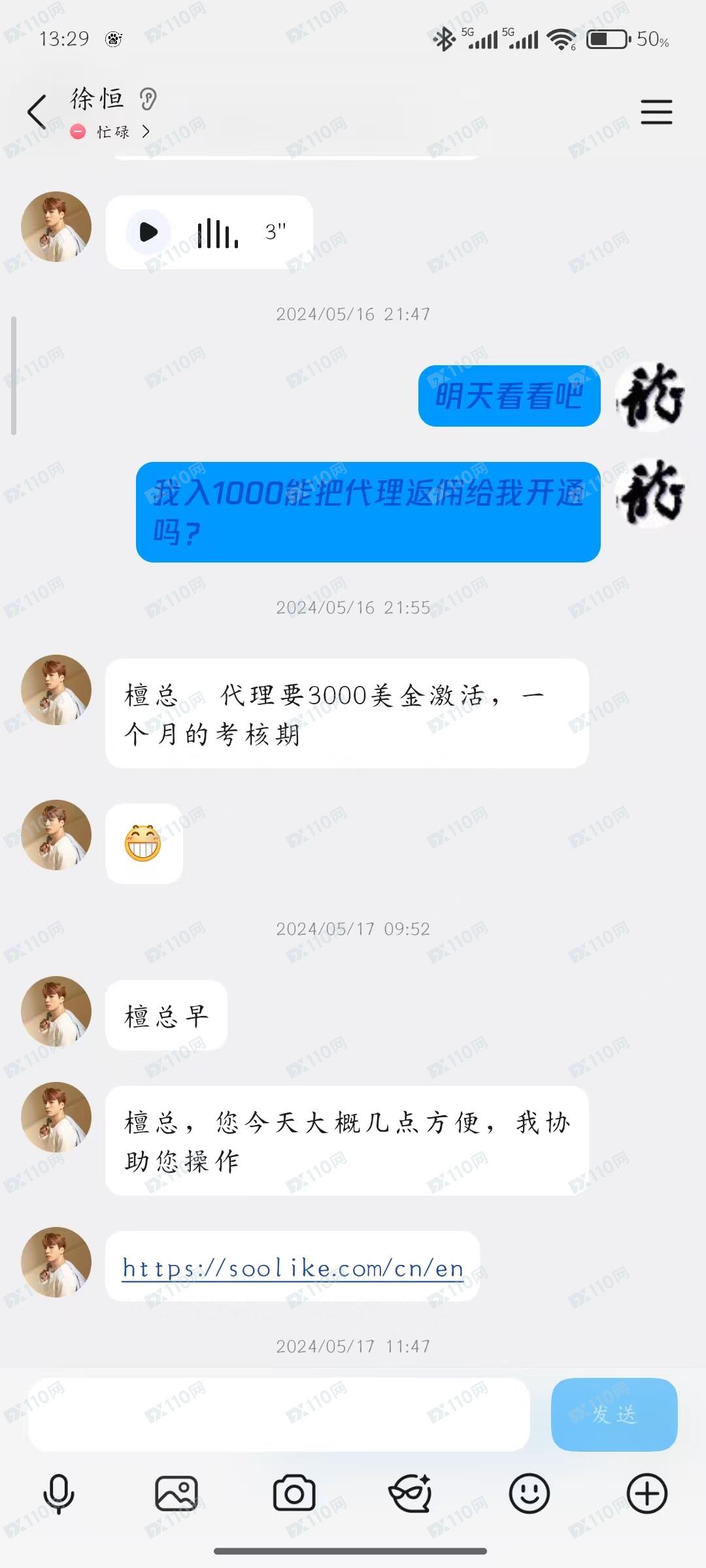Open the soolike.com link

pyautogui.click(x=293, y=1268)
